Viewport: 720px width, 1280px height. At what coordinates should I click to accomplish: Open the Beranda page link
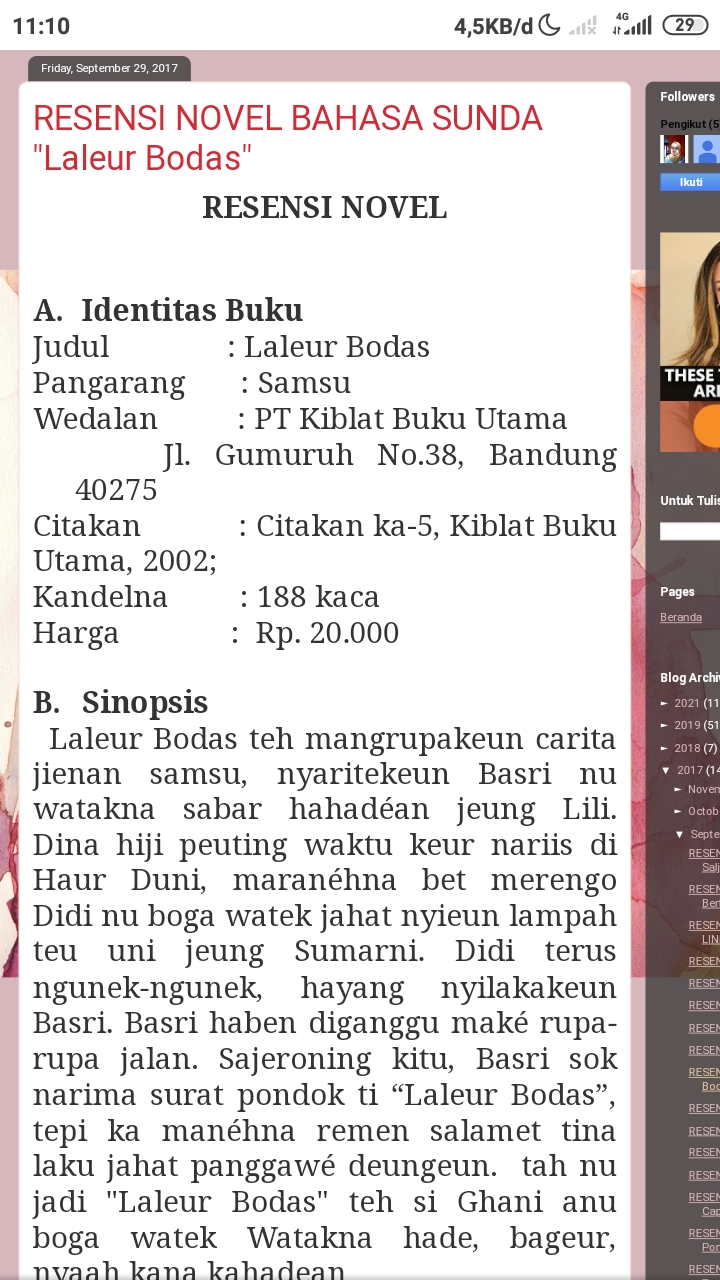pyautogui.click(x=681, y=617)
